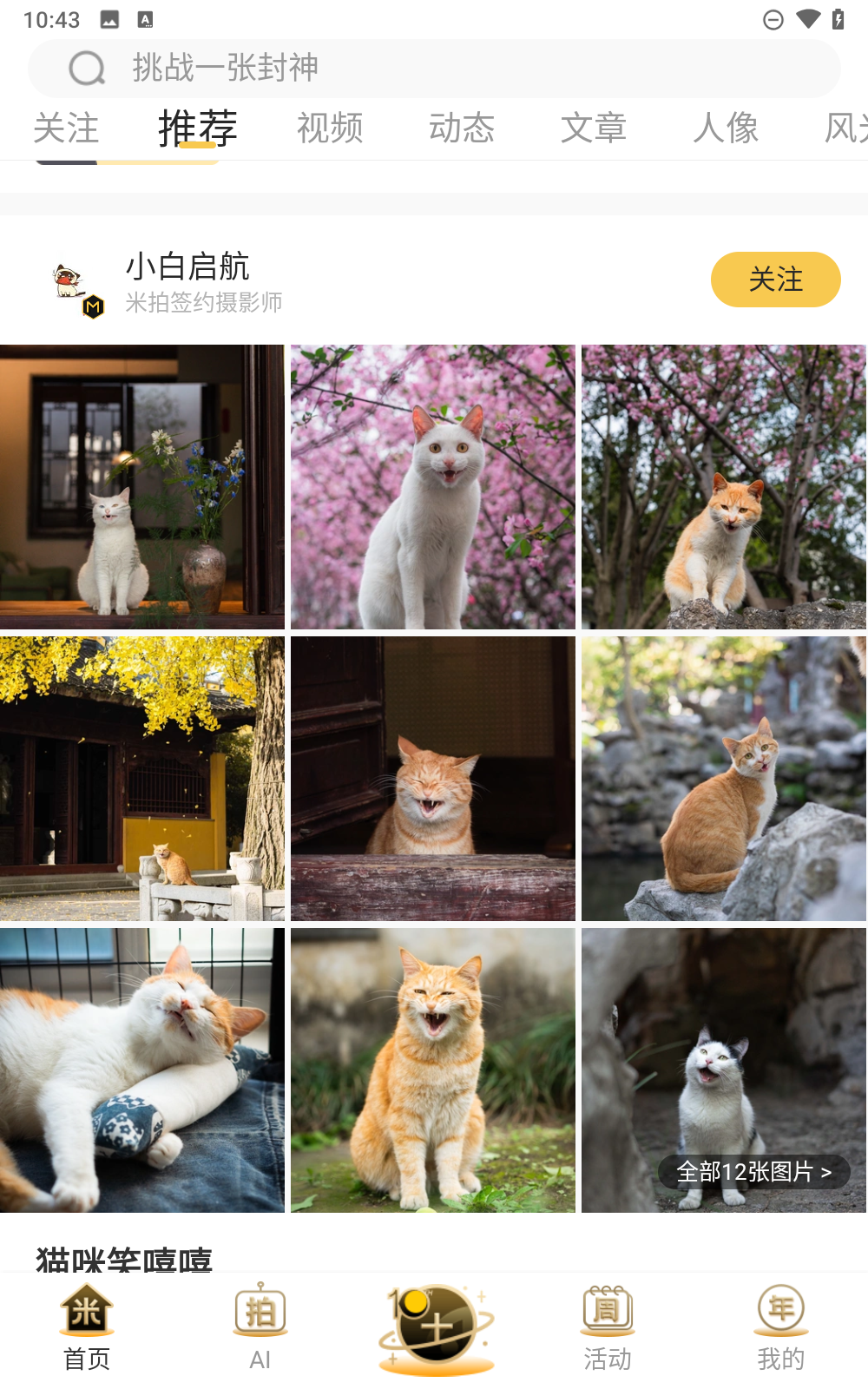Switch to the 视频 tab
Viewport: 868px width, 1389px height.
[x=330, y=128]
